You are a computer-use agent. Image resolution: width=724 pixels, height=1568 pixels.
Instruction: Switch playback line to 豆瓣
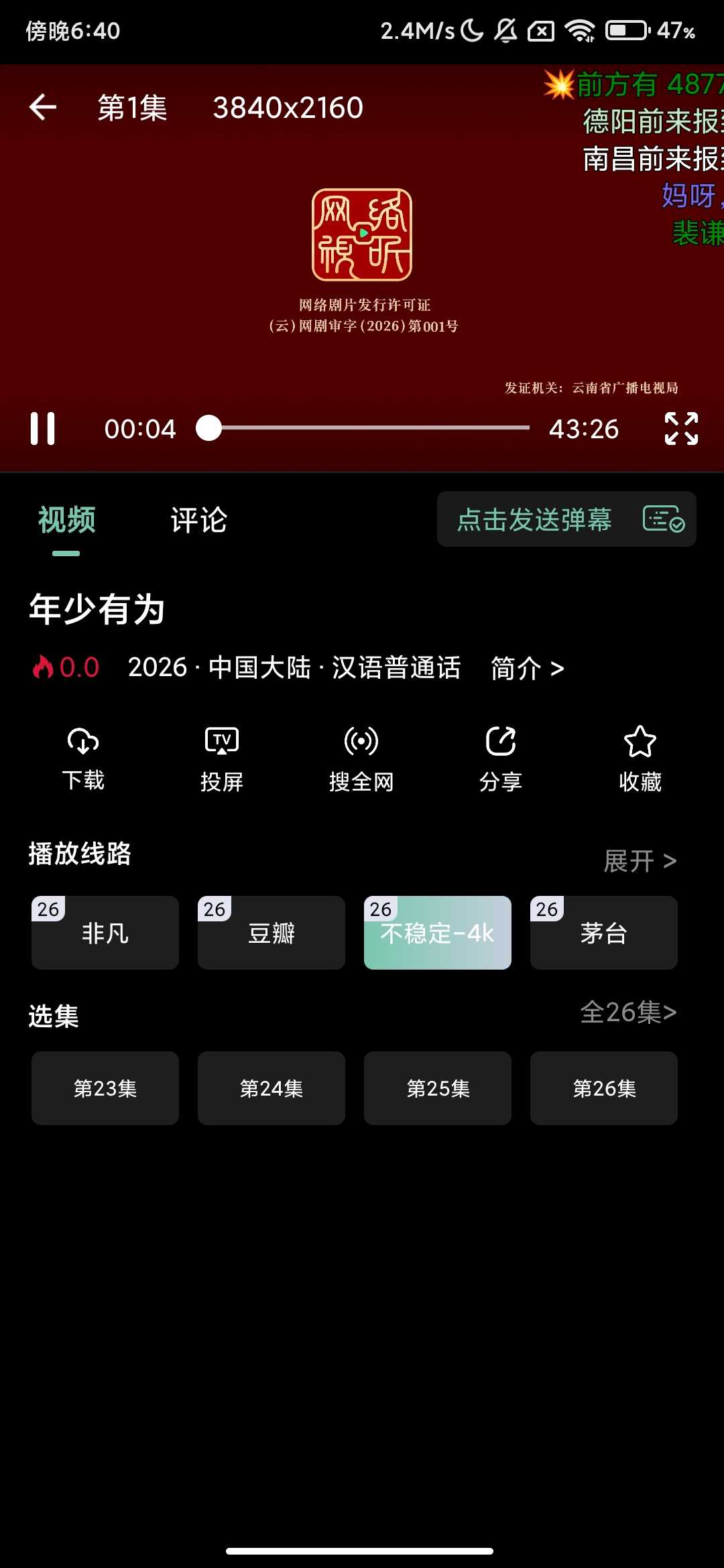tap(271, 933)
